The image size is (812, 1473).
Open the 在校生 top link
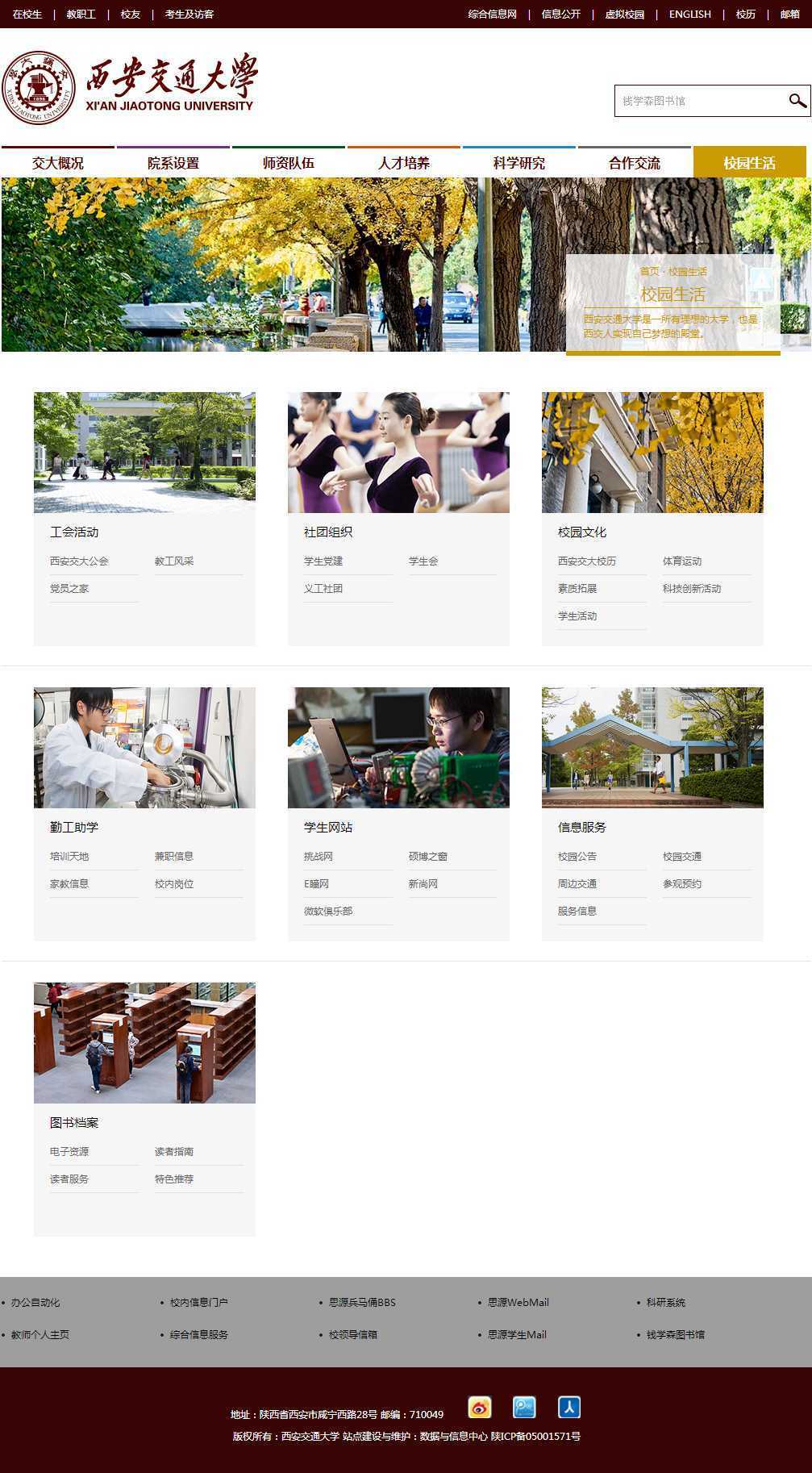click(27, 14)
